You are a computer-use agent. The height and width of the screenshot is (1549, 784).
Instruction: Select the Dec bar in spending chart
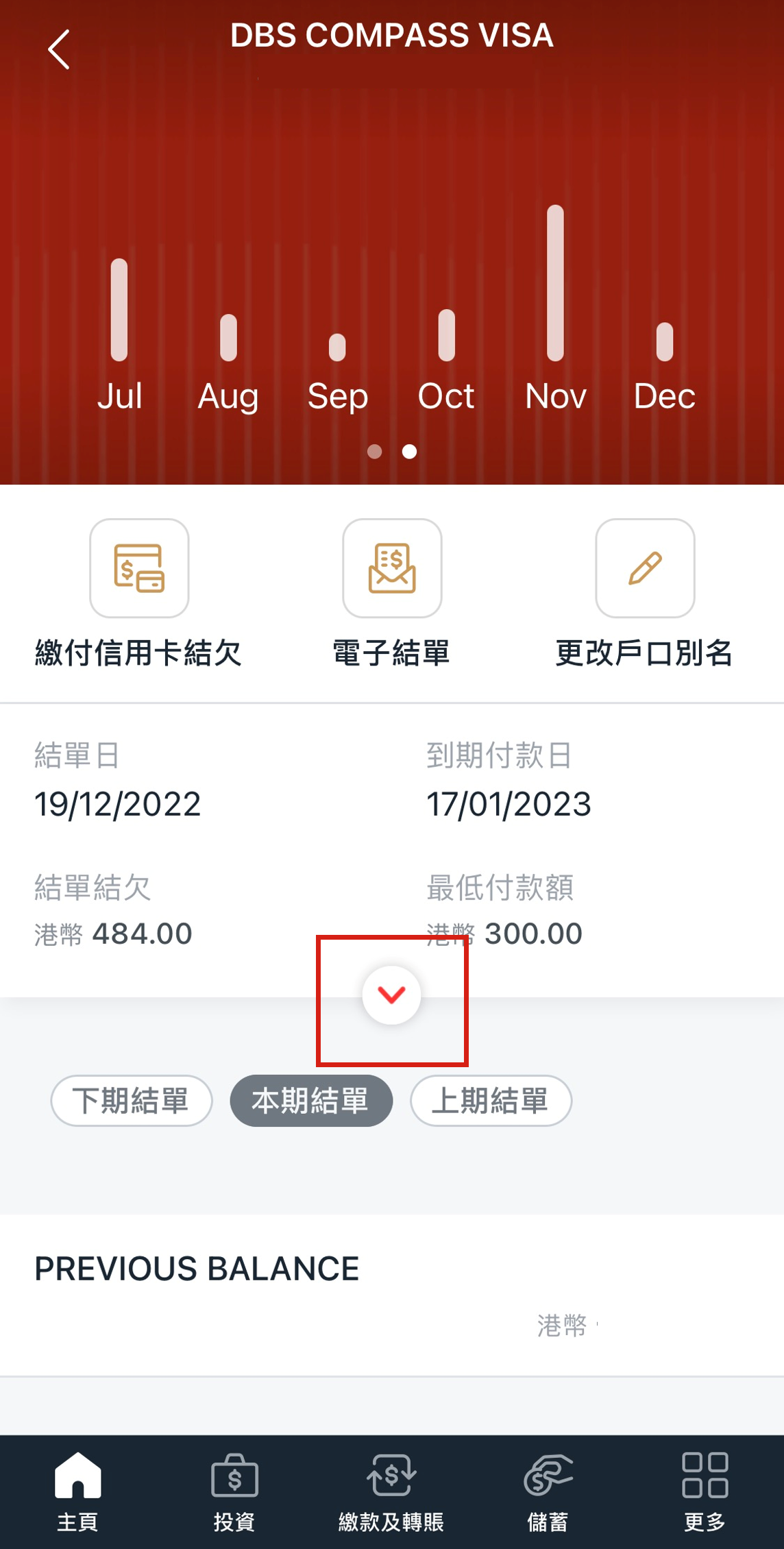(x=664, y=341)
